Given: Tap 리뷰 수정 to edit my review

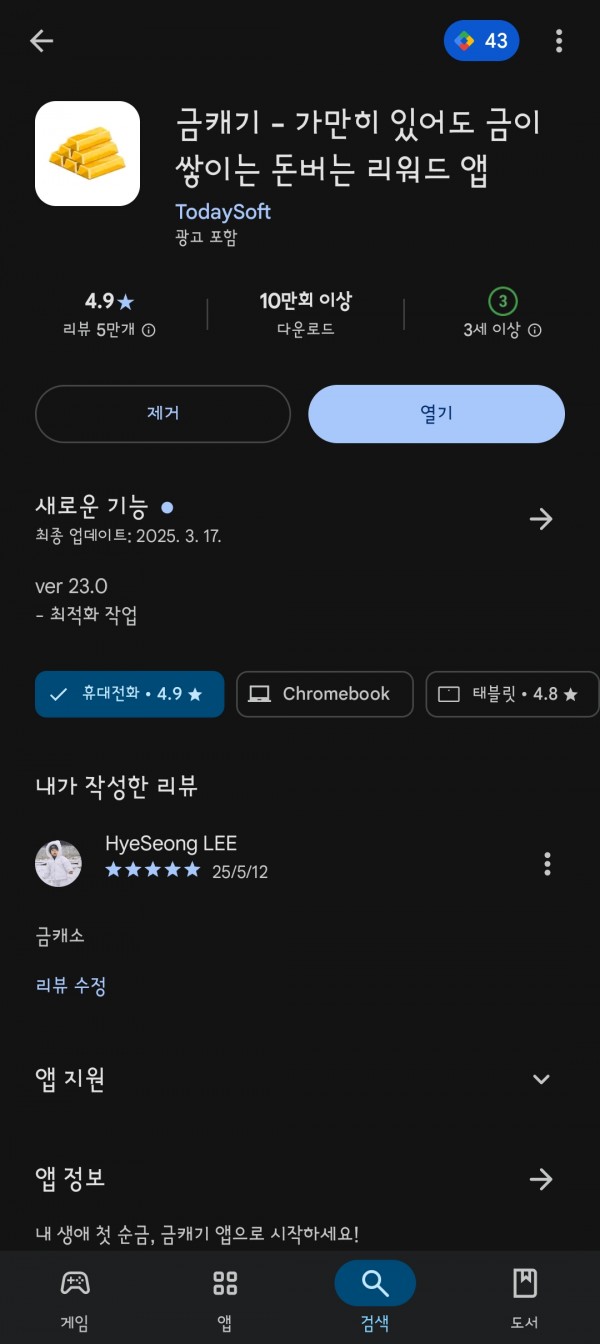Looking at the screenshot, I should [x=71, y=985].
